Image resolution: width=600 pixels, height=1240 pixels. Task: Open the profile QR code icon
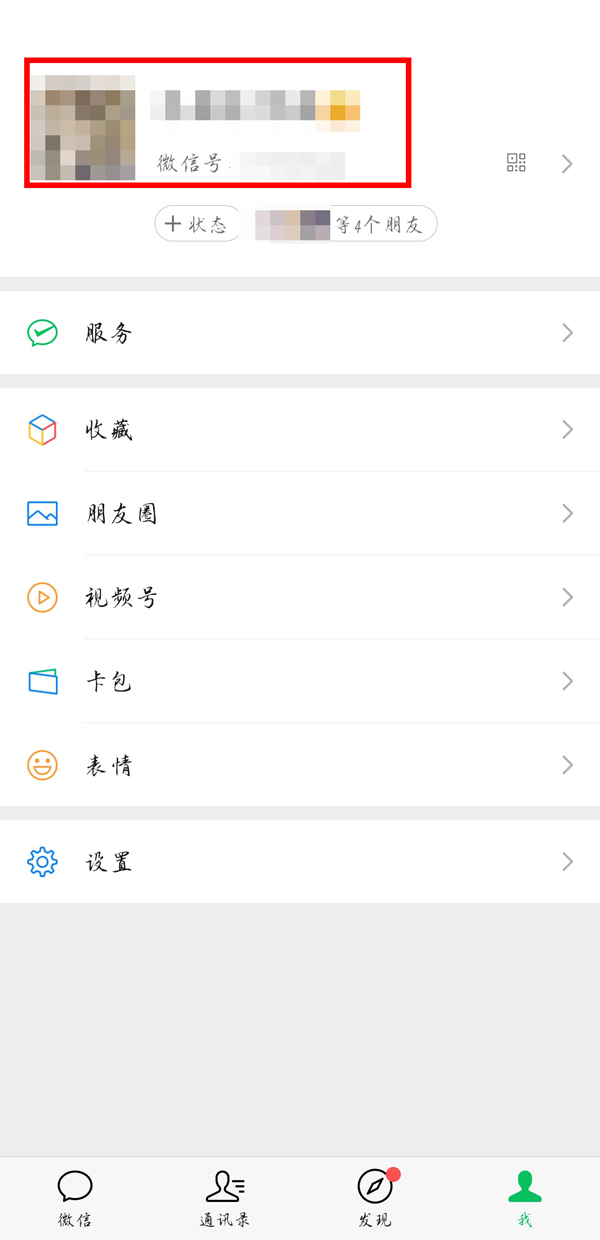[x=516, y=163]
